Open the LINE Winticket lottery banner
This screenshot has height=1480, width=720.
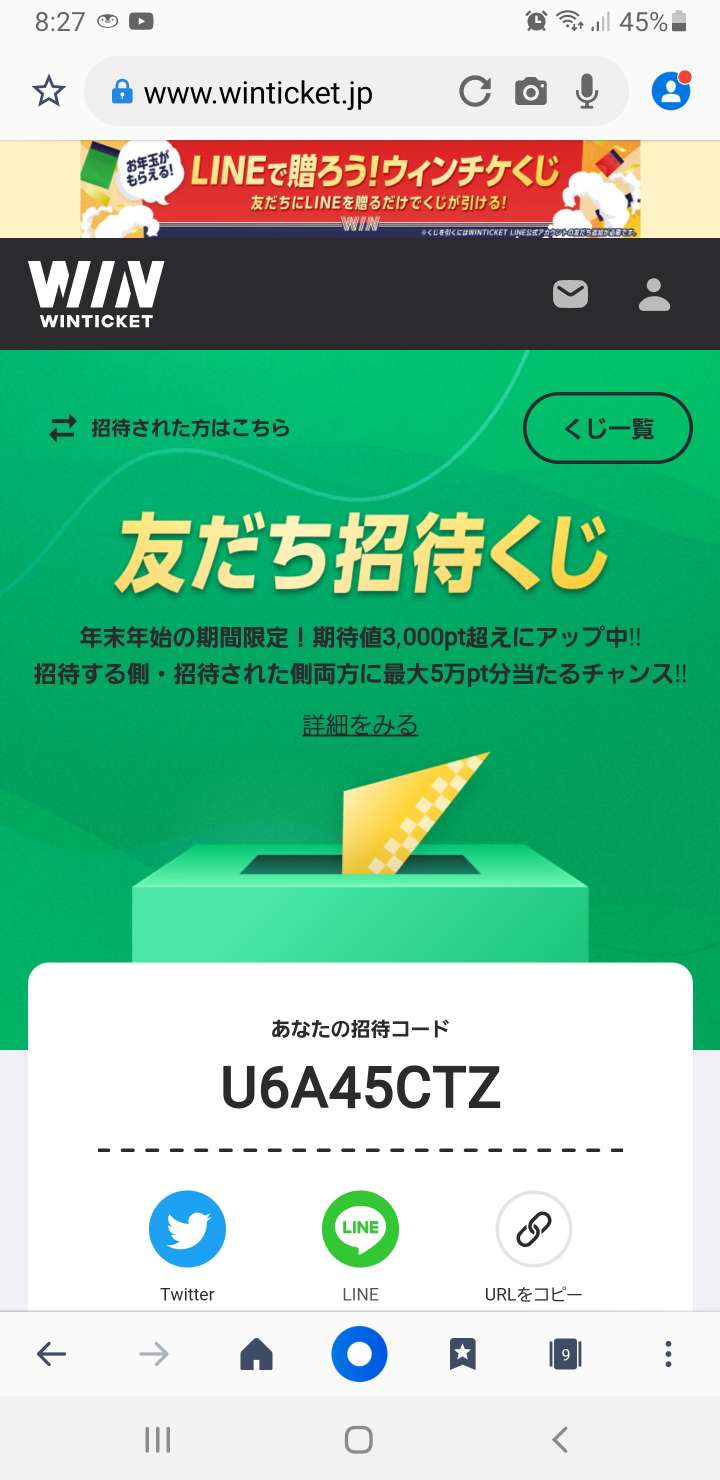(x=360, y=188)
